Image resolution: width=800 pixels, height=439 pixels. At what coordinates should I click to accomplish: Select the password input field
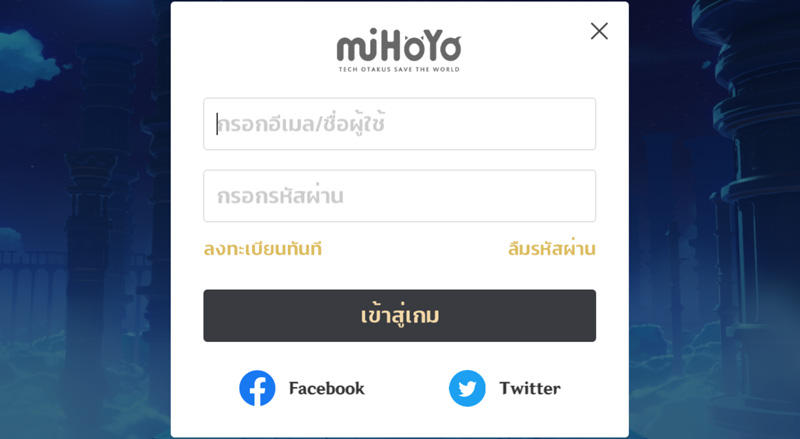399,196
